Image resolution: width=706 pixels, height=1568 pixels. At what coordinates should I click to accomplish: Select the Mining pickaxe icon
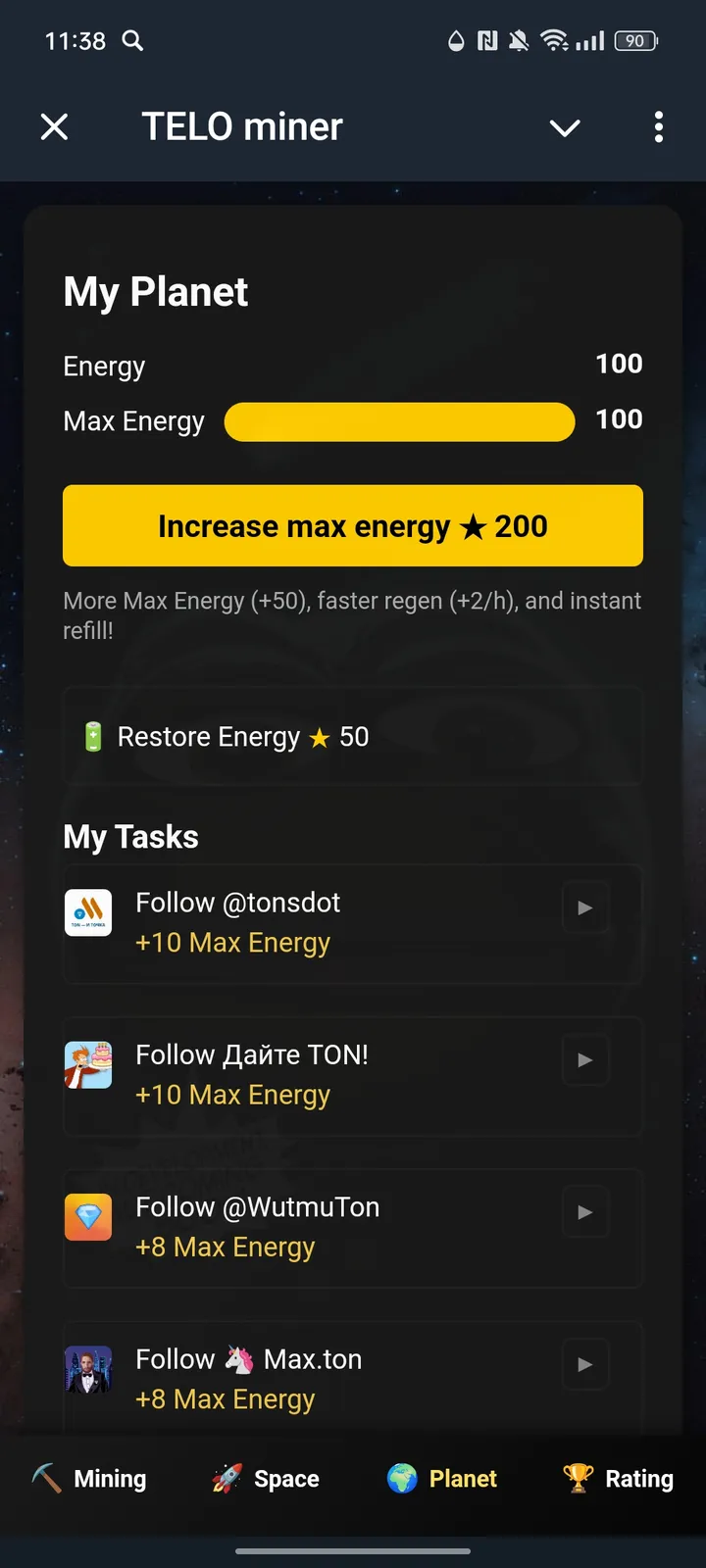click(41, 1477)
